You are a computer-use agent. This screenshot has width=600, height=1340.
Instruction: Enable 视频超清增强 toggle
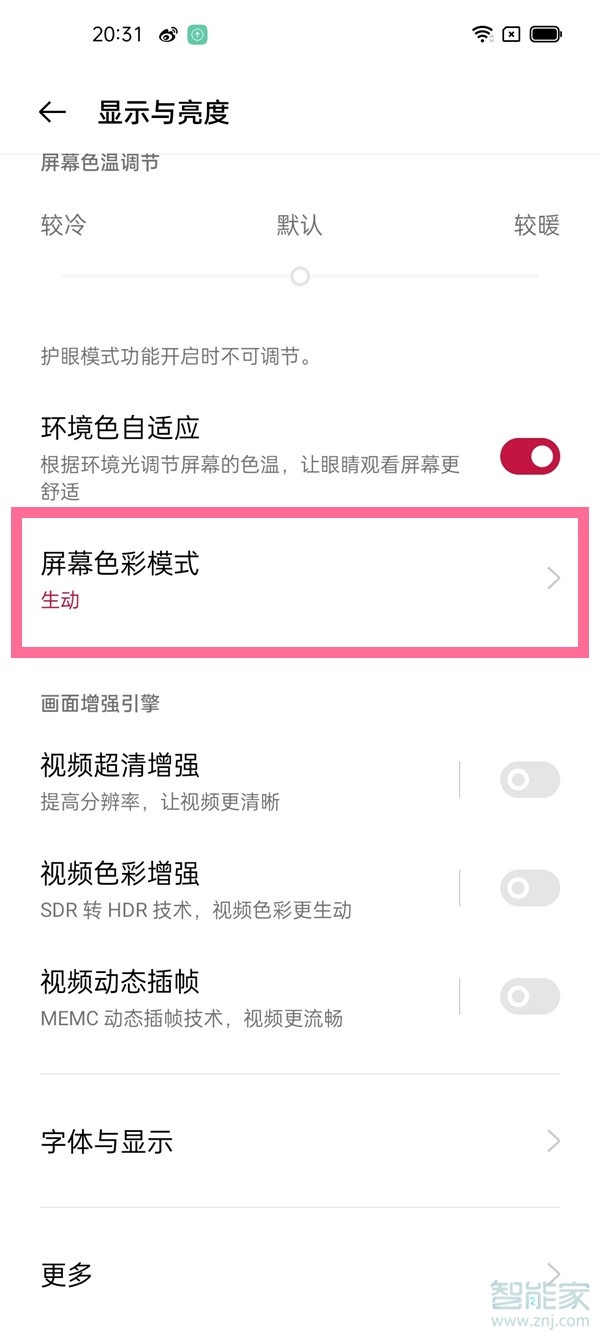point(529,780)
